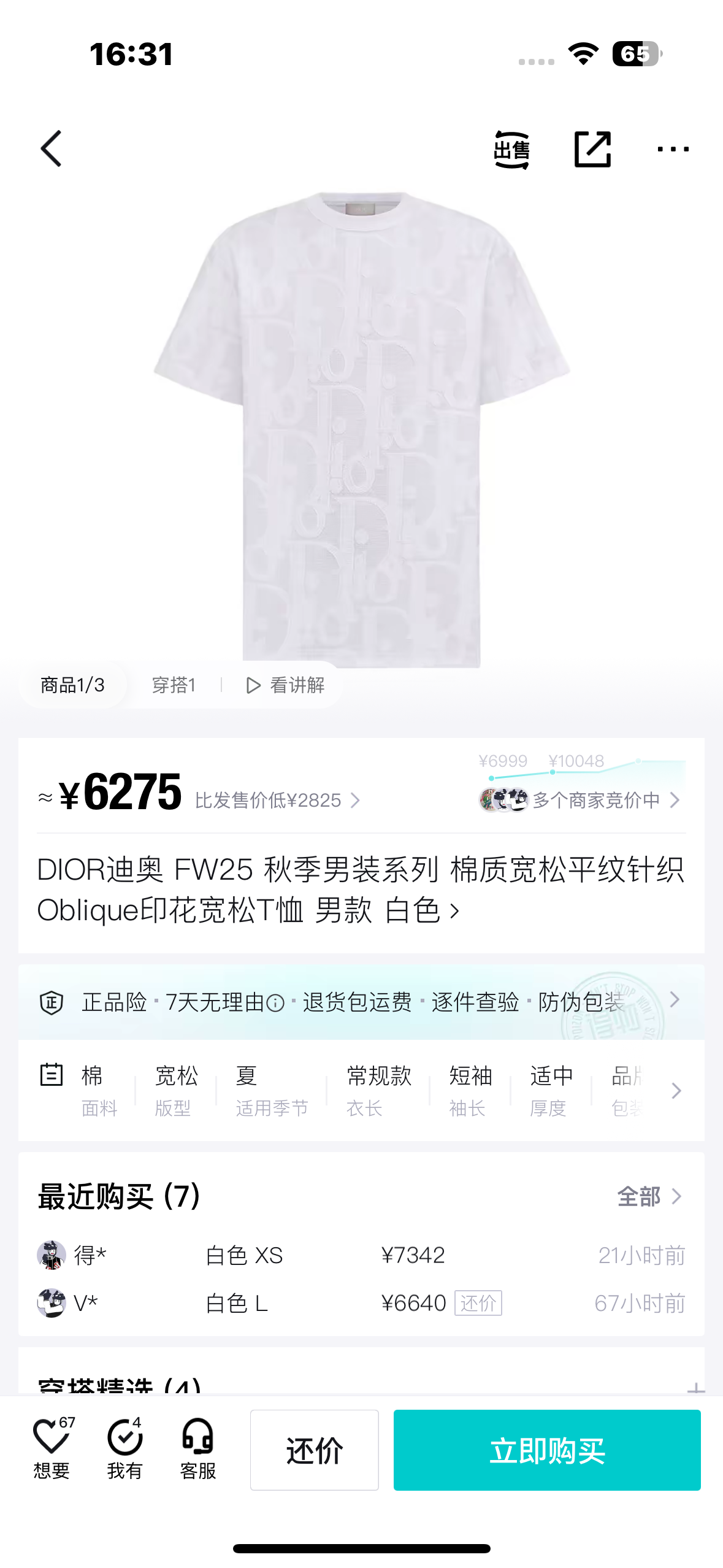
Task: Expand the product attributes row
Action: pyautogui.click(x=676, y=1091)
